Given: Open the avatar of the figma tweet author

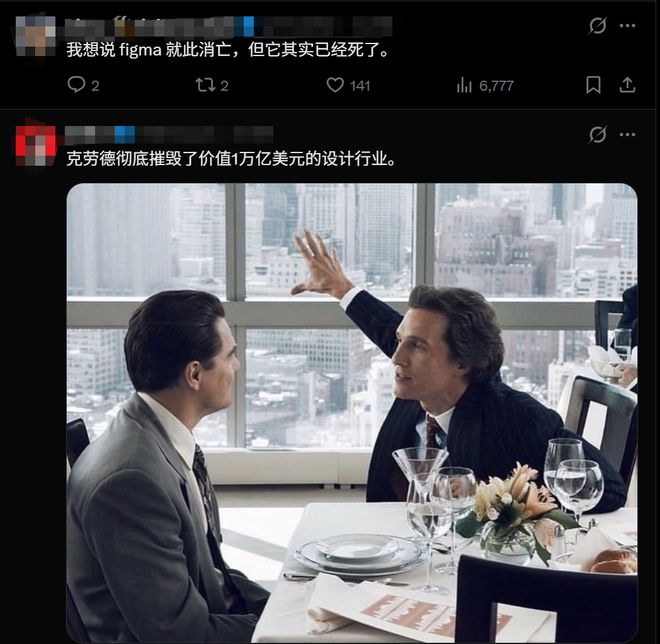Looking at the screenshot, I should [35, 35].
